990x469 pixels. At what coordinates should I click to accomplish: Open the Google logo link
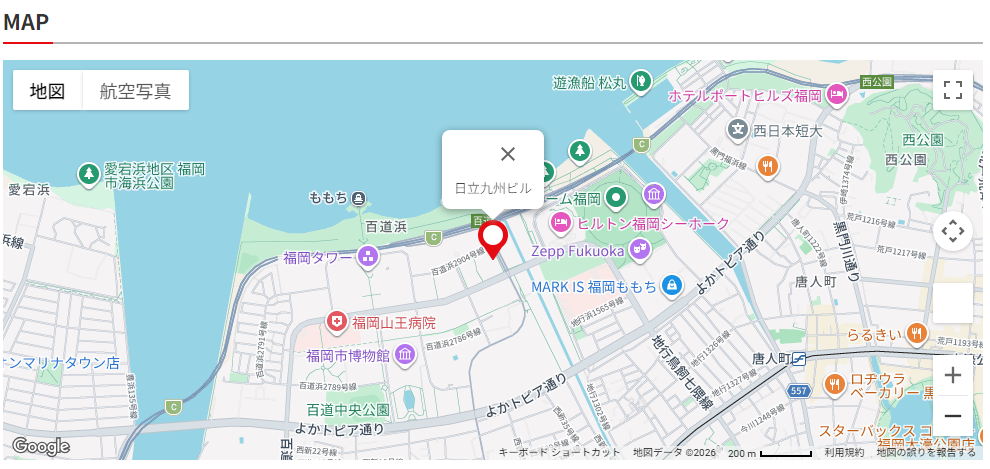click(41, 446)
